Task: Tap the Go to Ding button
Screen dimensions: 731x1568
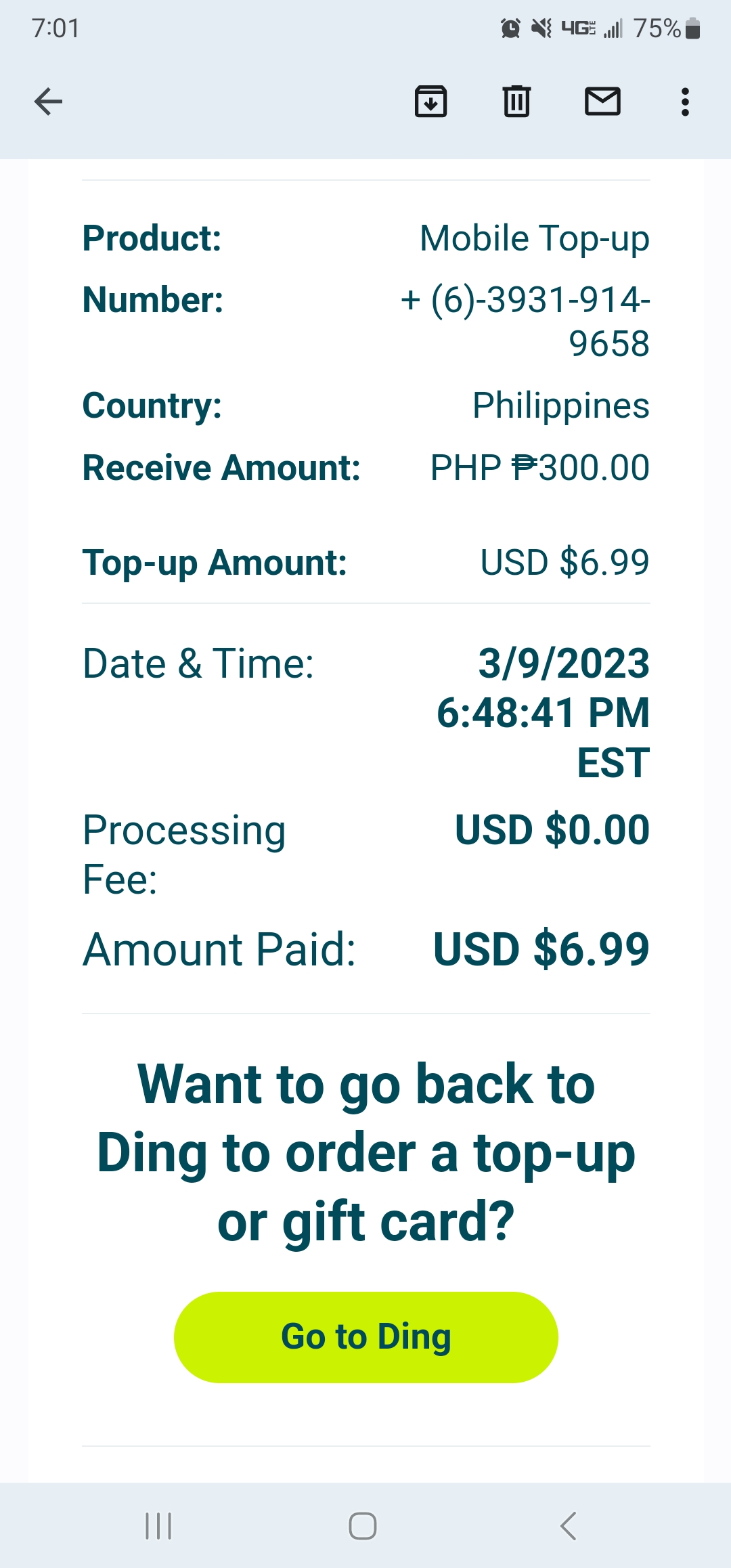Action: click(x=366, y=1337)
